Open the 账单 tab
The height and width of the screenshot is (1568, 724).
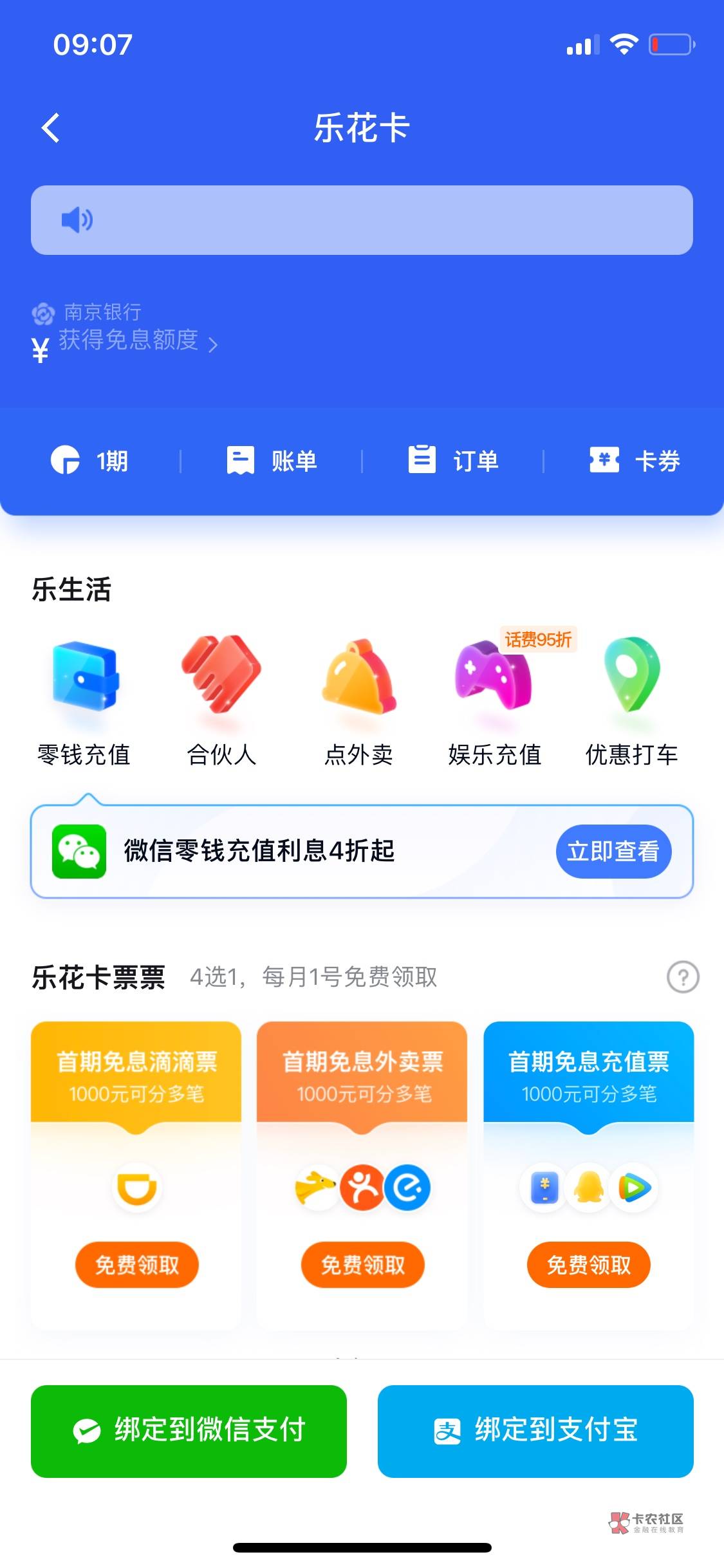pyautogui.click(x=274, y=460)
